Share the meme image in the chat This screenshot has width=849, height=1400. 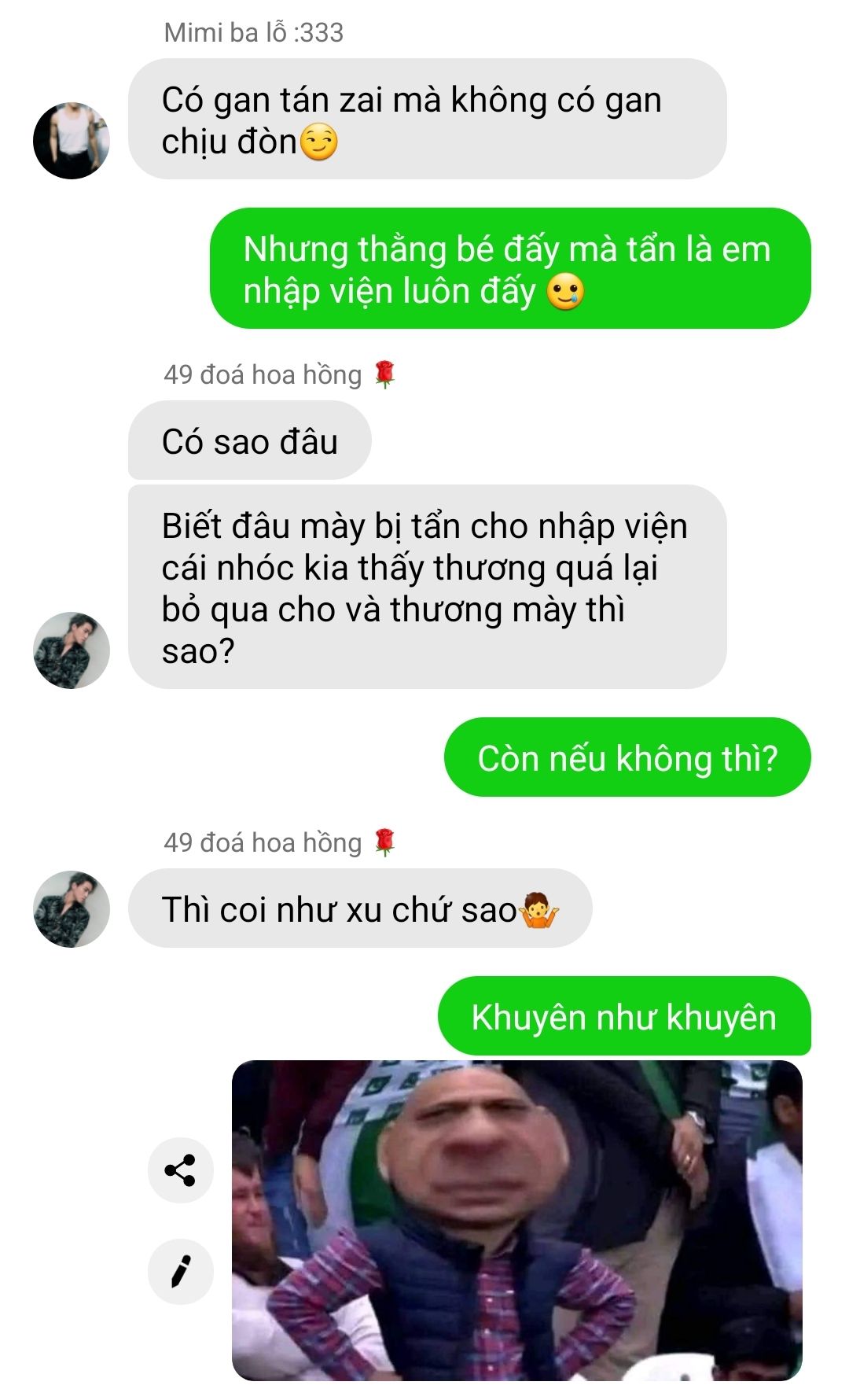click(x=180, y=1170)
